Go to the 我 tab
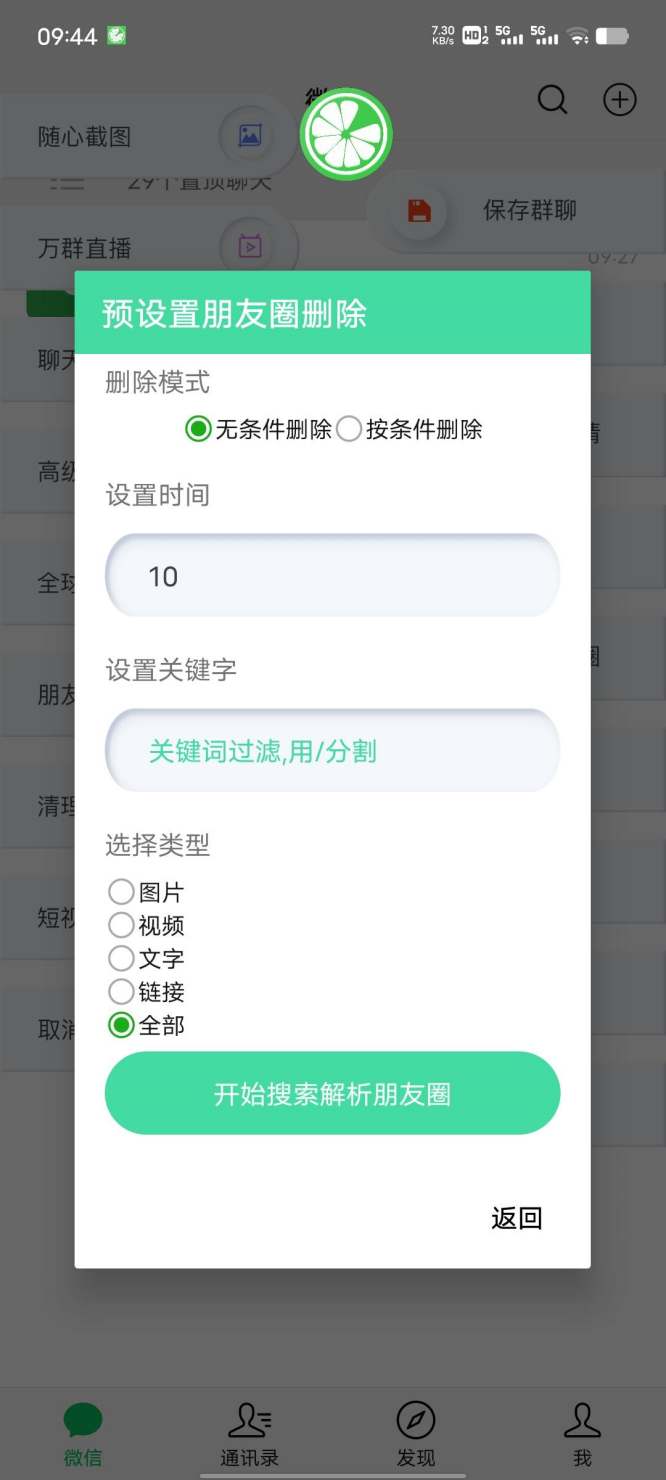666x1480 pixels. pyautogui.click(x=582, y=1432)
